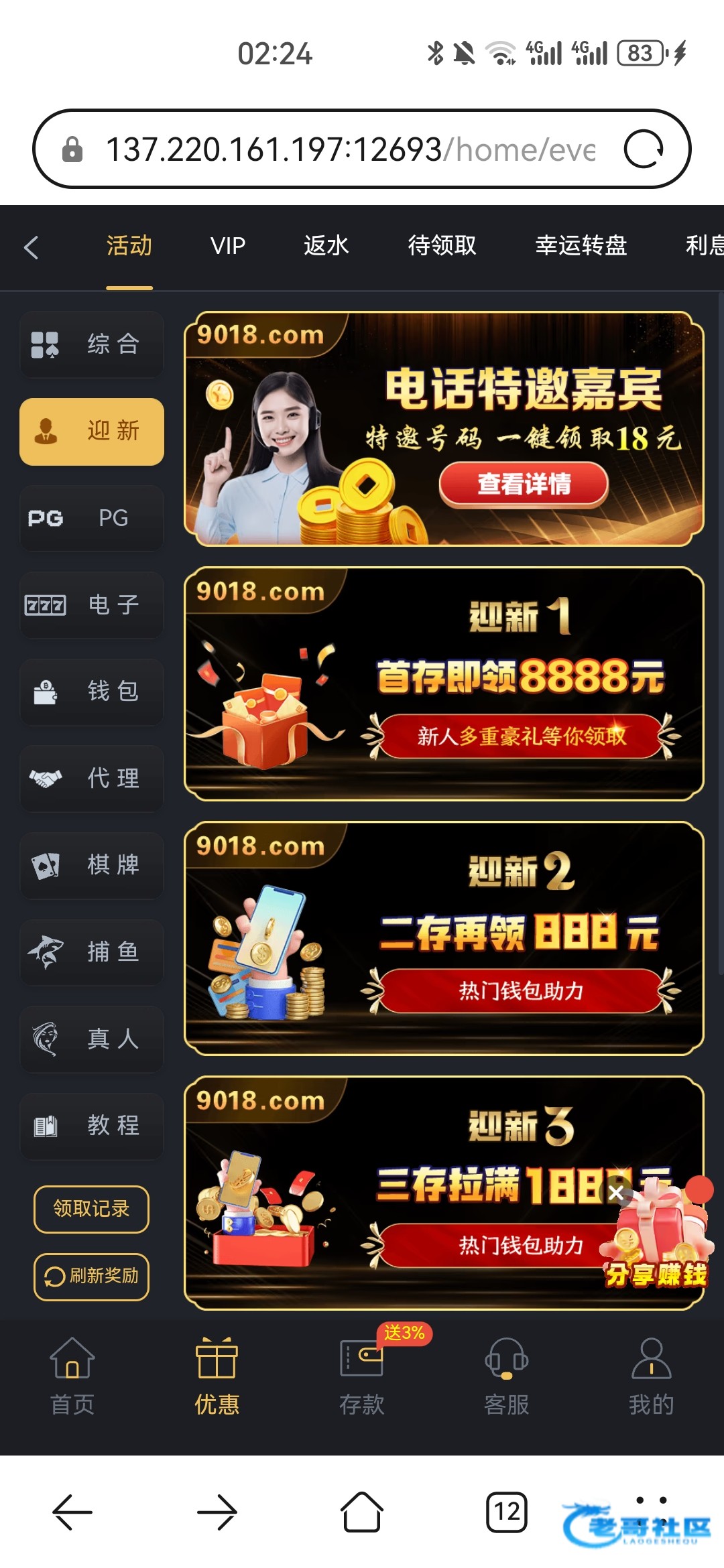Go back using the top-left arrow
The width and height of the screenshot is (724, 1568).
[x=31, y=247]
